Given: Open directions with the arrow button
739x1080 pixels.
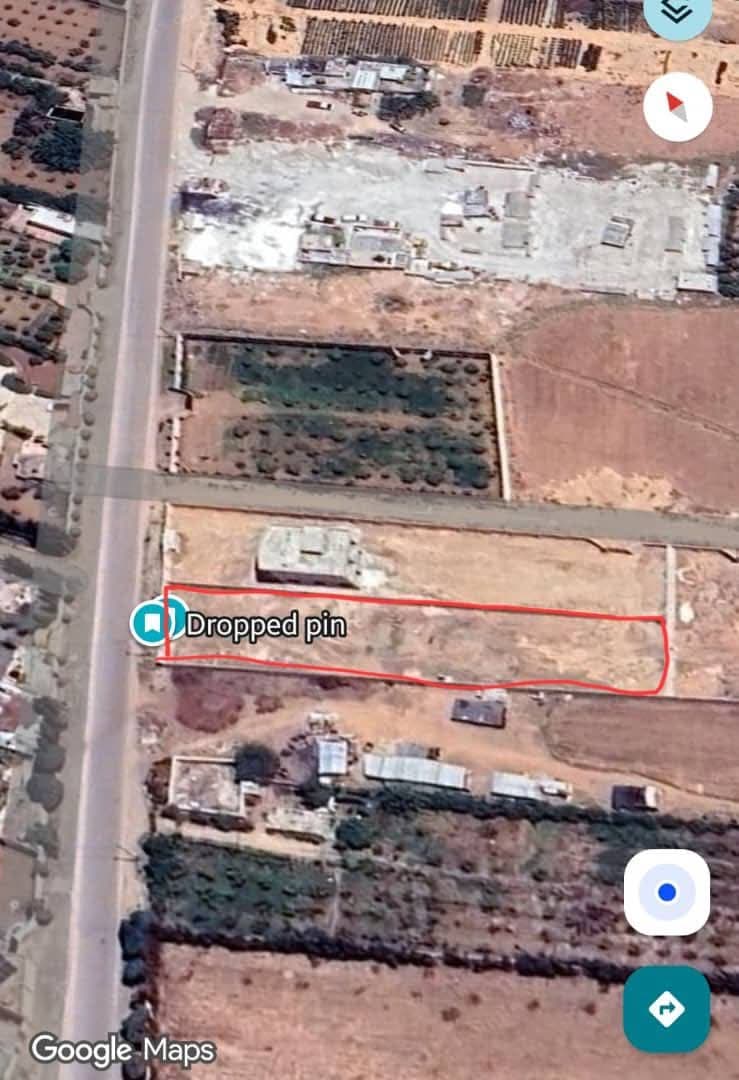Looking at the screenshot, I should (666, 1008).
